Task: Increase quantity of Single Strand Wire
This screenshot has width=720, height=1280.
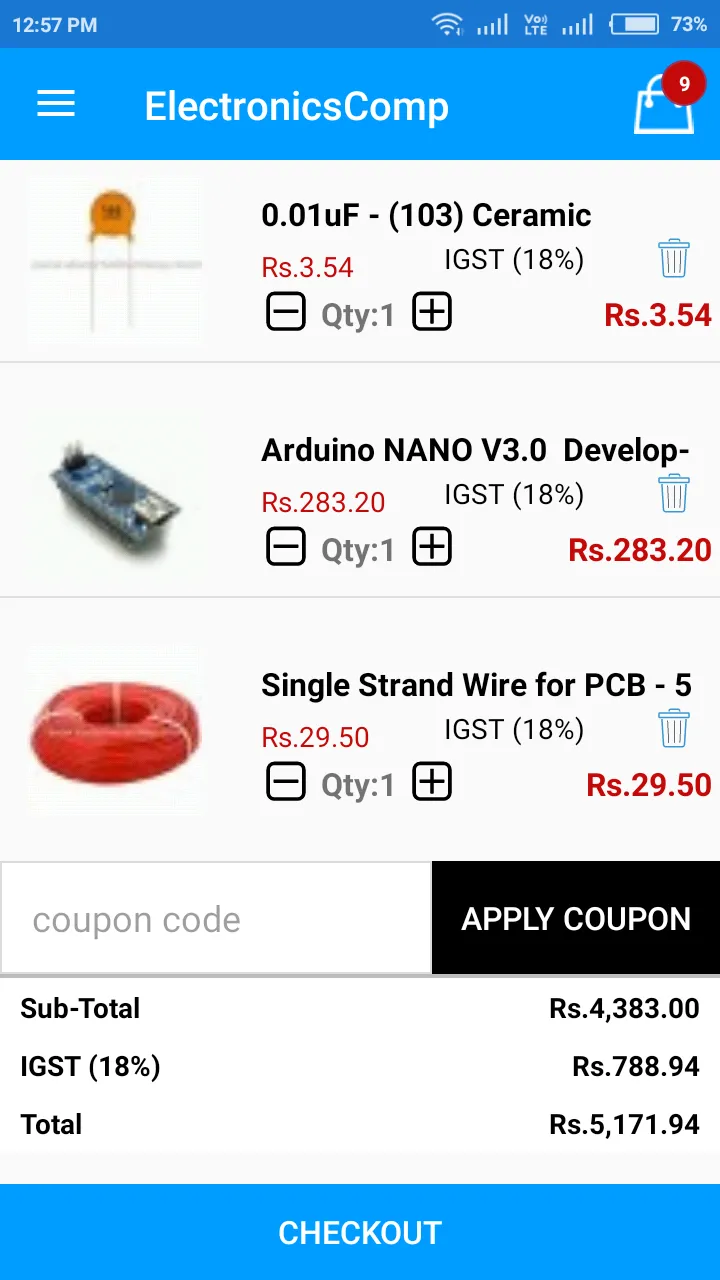Action: [x=431, y=782]
